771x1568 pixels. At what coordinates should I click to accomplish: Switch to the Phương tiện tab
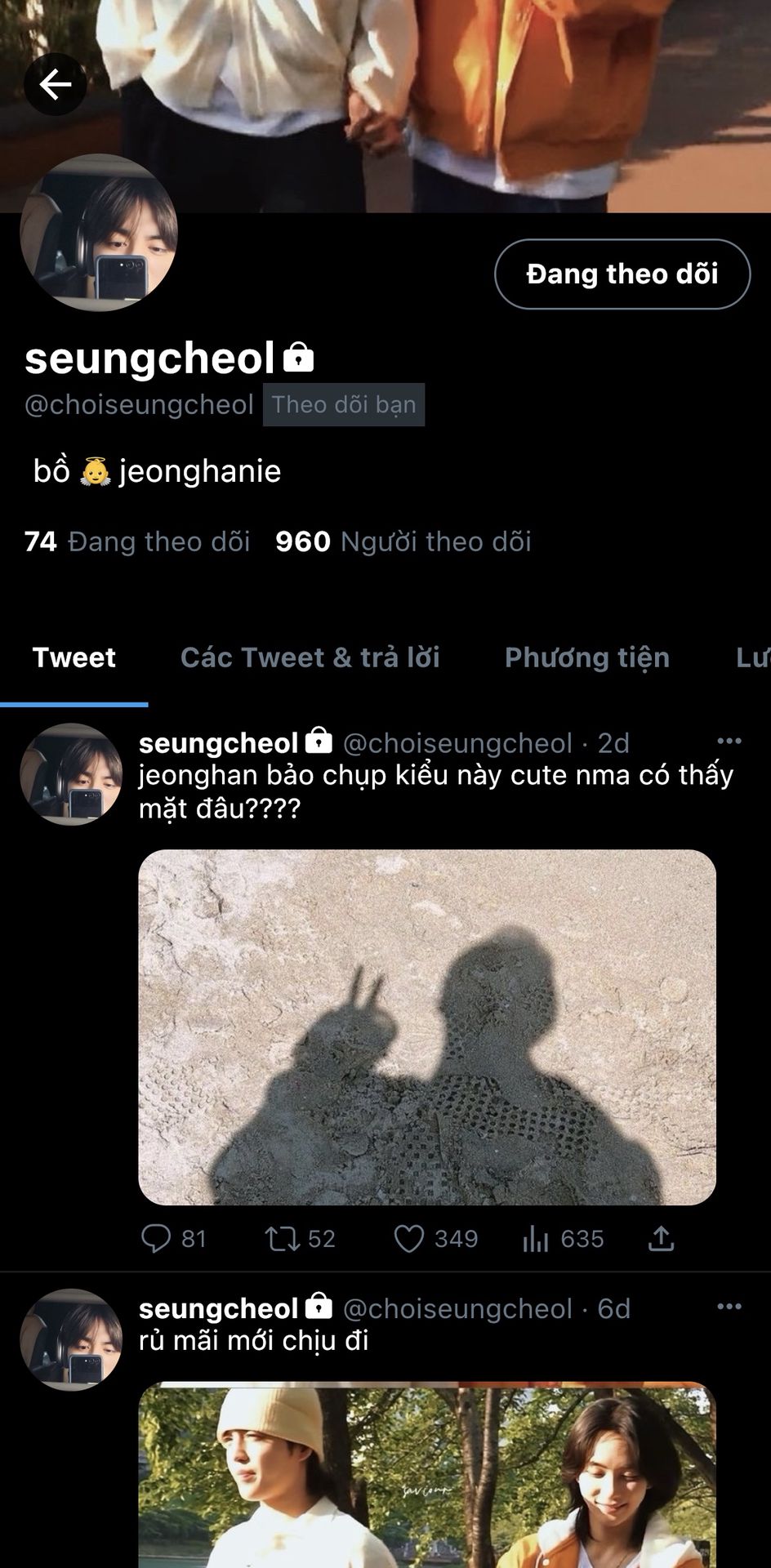coord(587,657)
